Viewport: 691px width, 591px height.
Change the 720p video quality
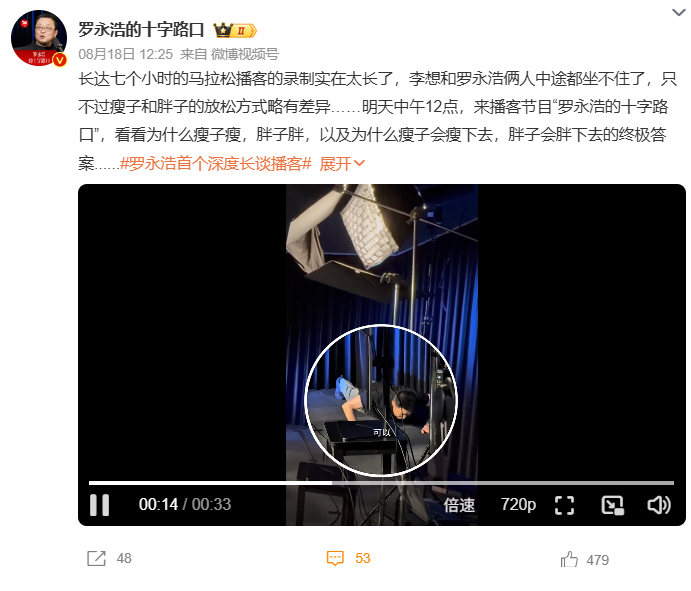tap(518, 505)
